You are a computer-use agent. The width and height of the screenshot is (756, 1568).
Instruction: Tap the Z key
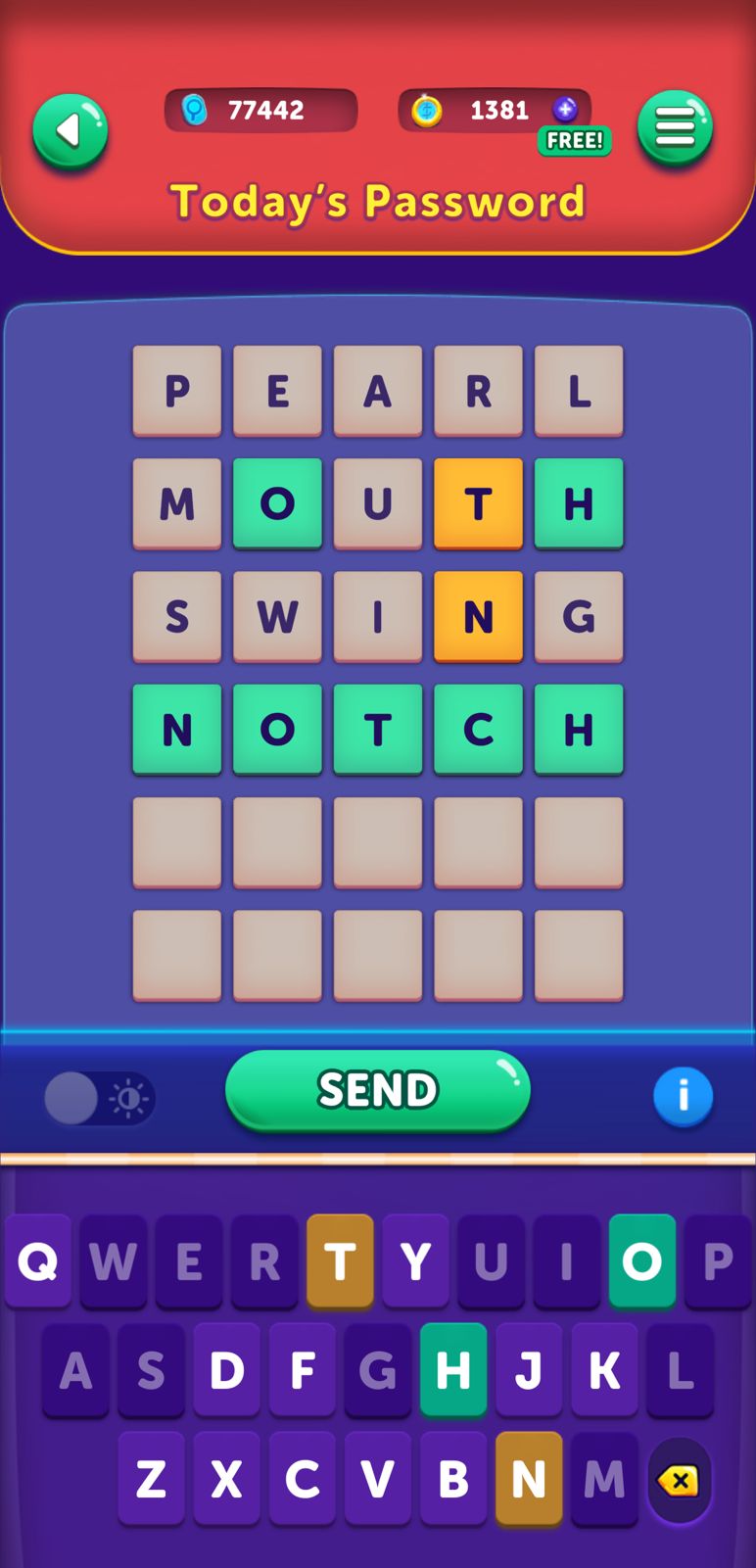(x=151, y=1478)
